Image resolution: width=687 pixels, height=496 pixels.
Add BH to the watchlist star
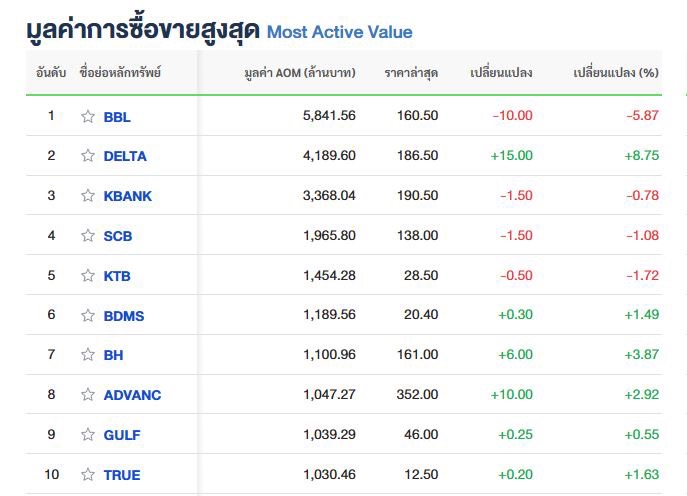pyautogui.click(x=88, y=355)
